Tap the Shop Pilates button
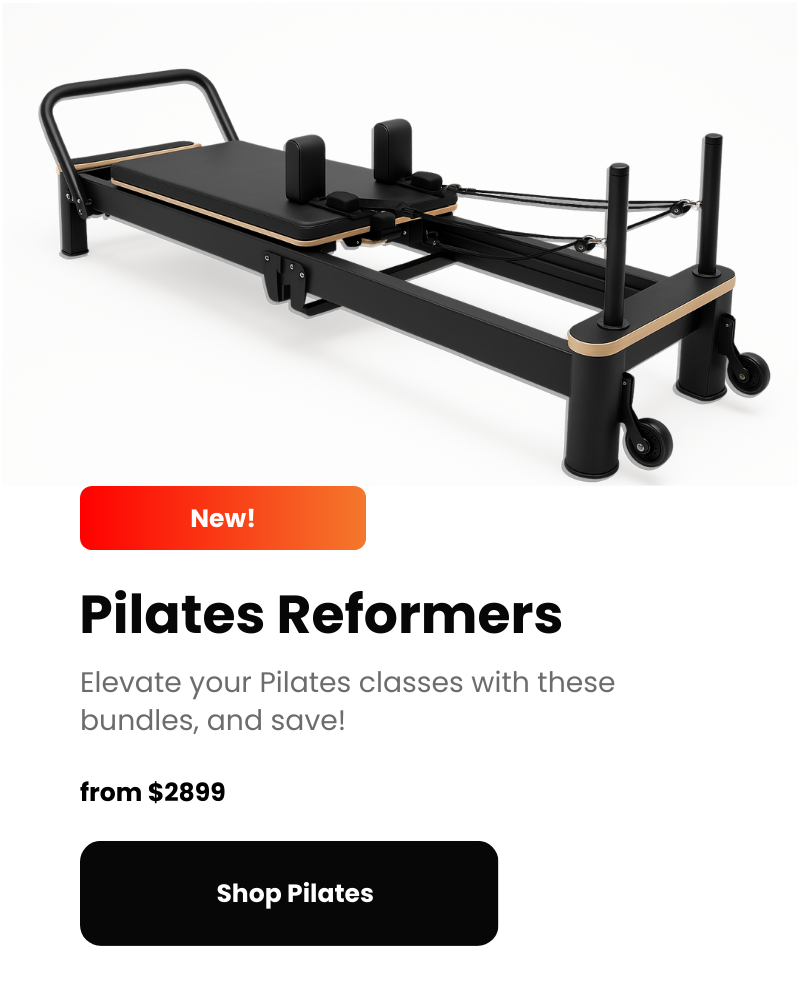The image size is (800, 1000). 289,893
